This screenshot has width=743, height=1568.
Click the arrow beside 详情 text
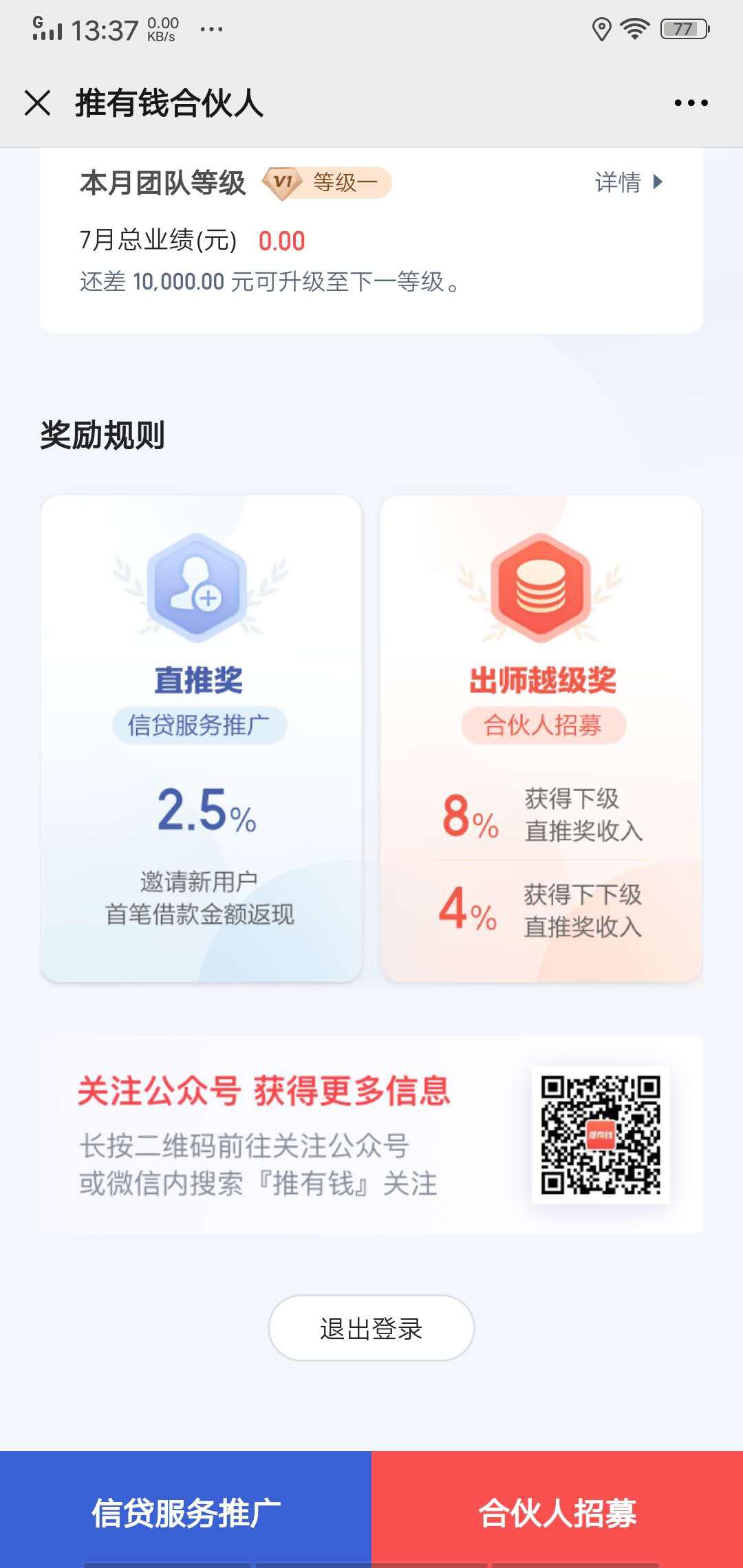point(658,183)
